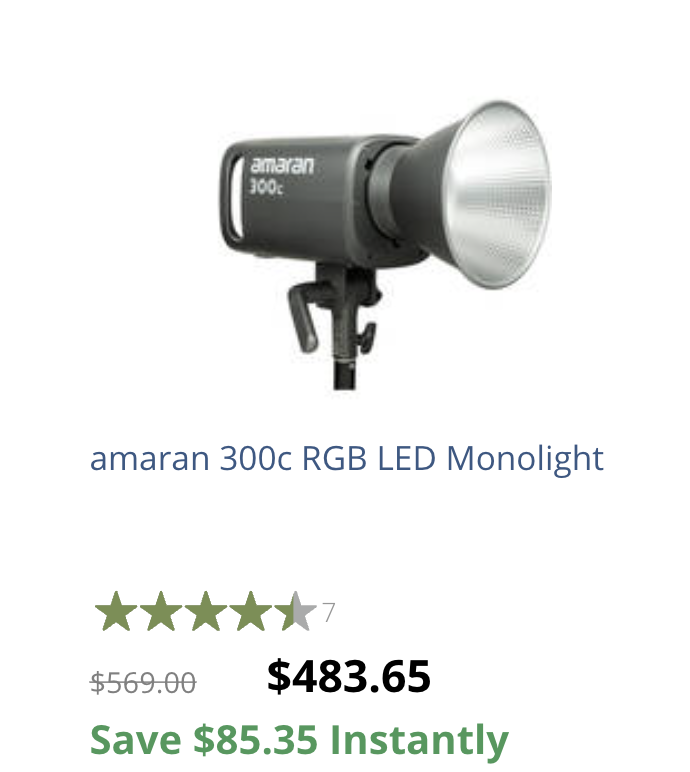Screen dimensions: 690x772
Task: Open the amaran 300c RGB LED Monolight link
Action: tap(346, 459)
